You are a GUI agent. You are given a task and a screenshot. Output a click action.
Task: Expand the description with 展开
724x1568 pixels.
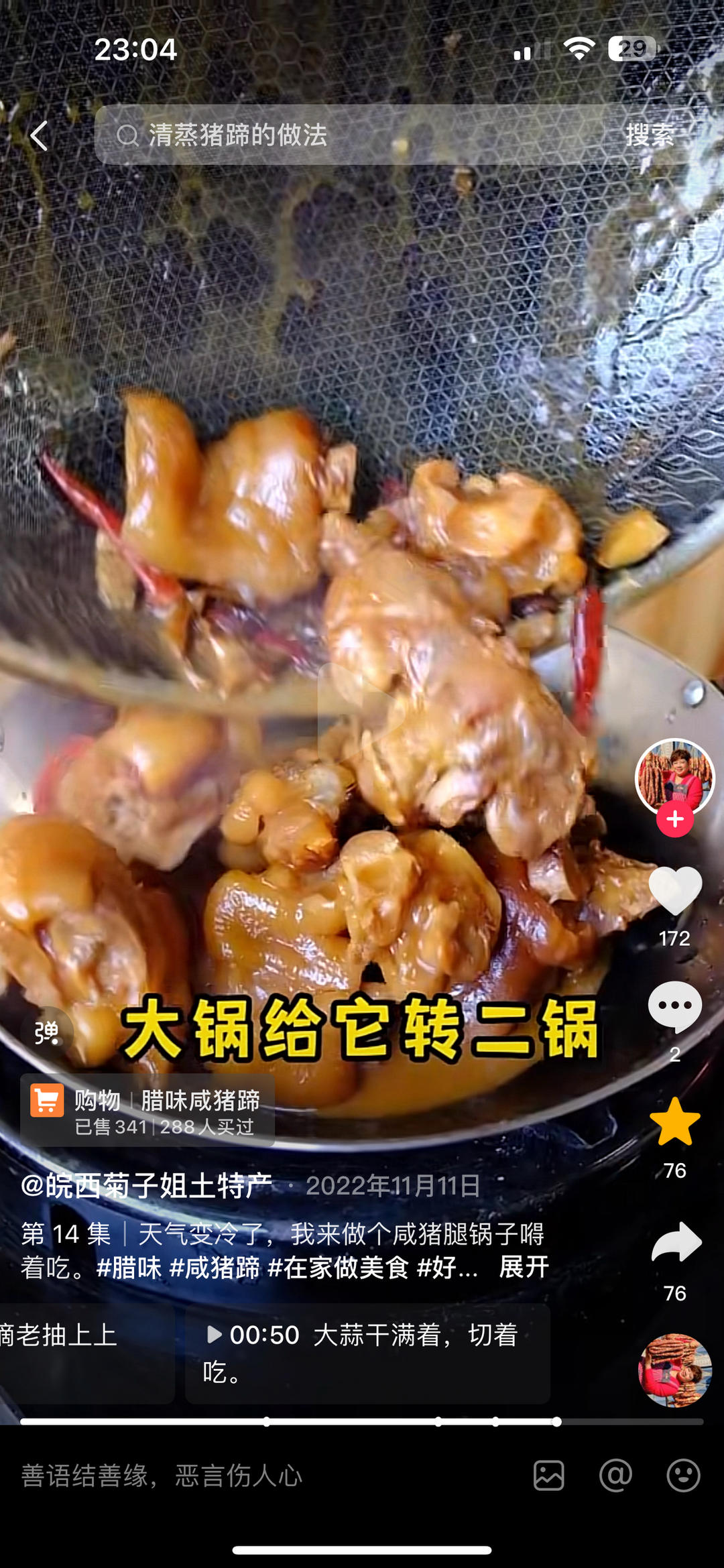pos(524,1267)
